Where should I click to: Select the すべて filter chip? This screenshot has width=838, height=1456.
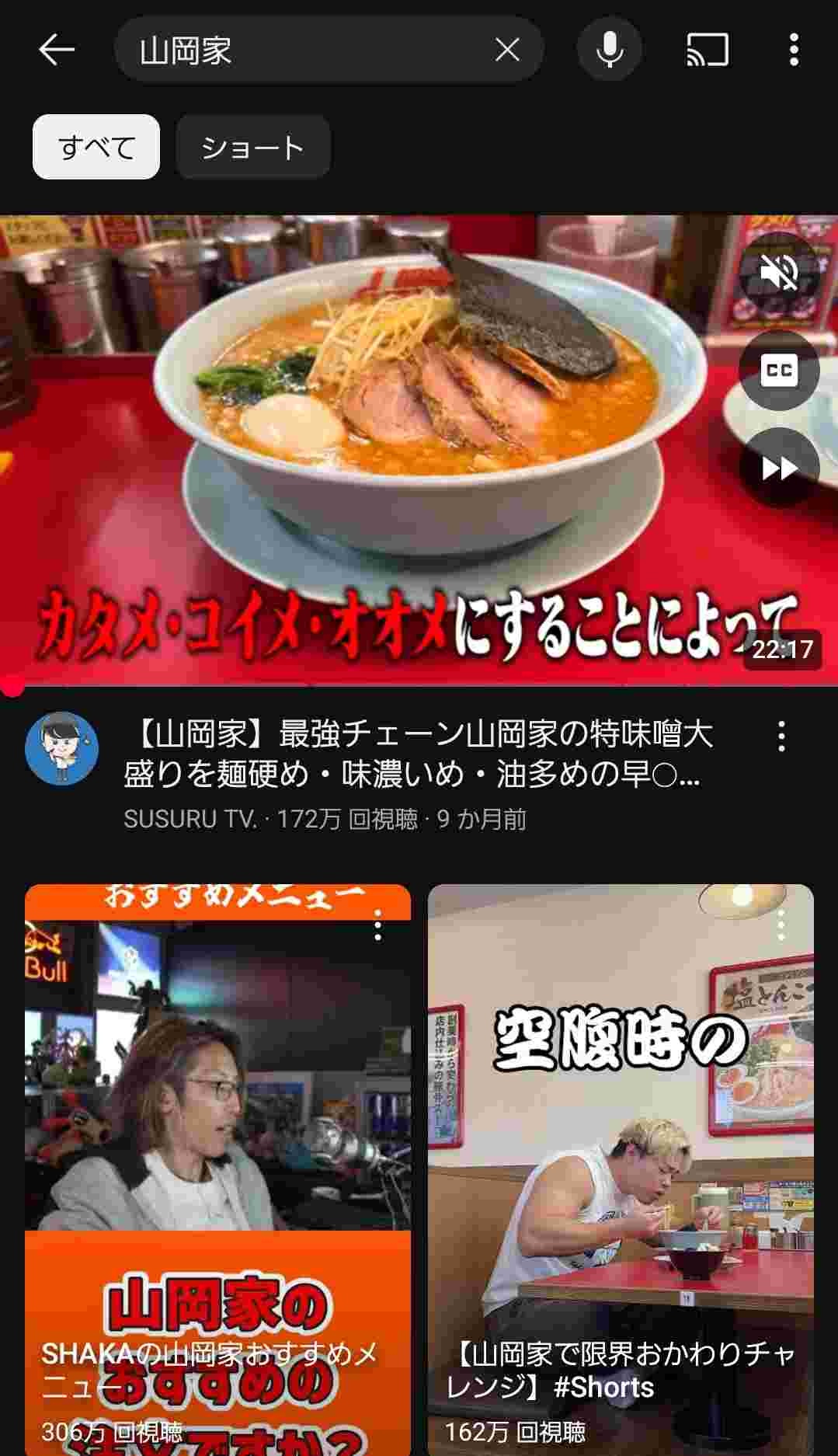[96, 147]
